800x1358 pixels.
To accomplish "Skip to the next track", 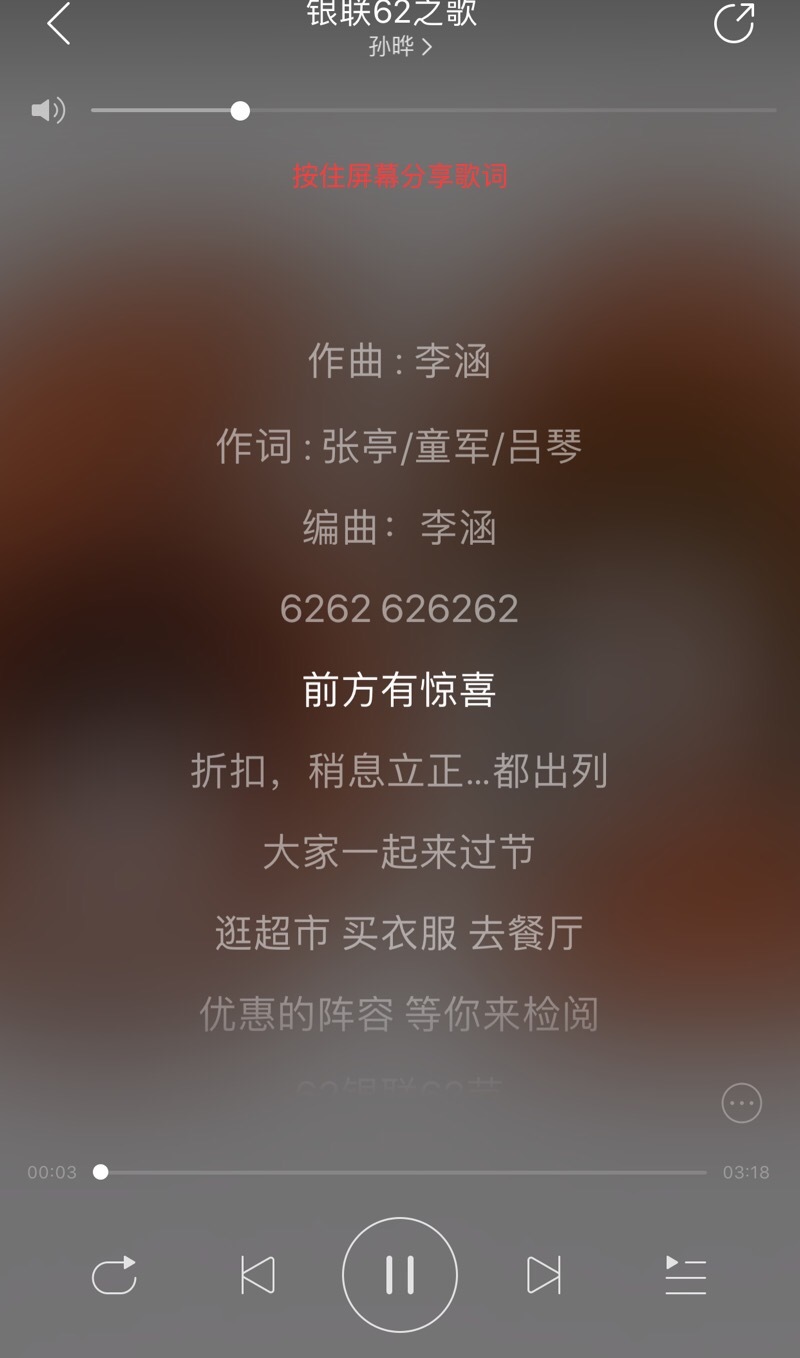I will pyautogui.click(x=543, y=1275).
